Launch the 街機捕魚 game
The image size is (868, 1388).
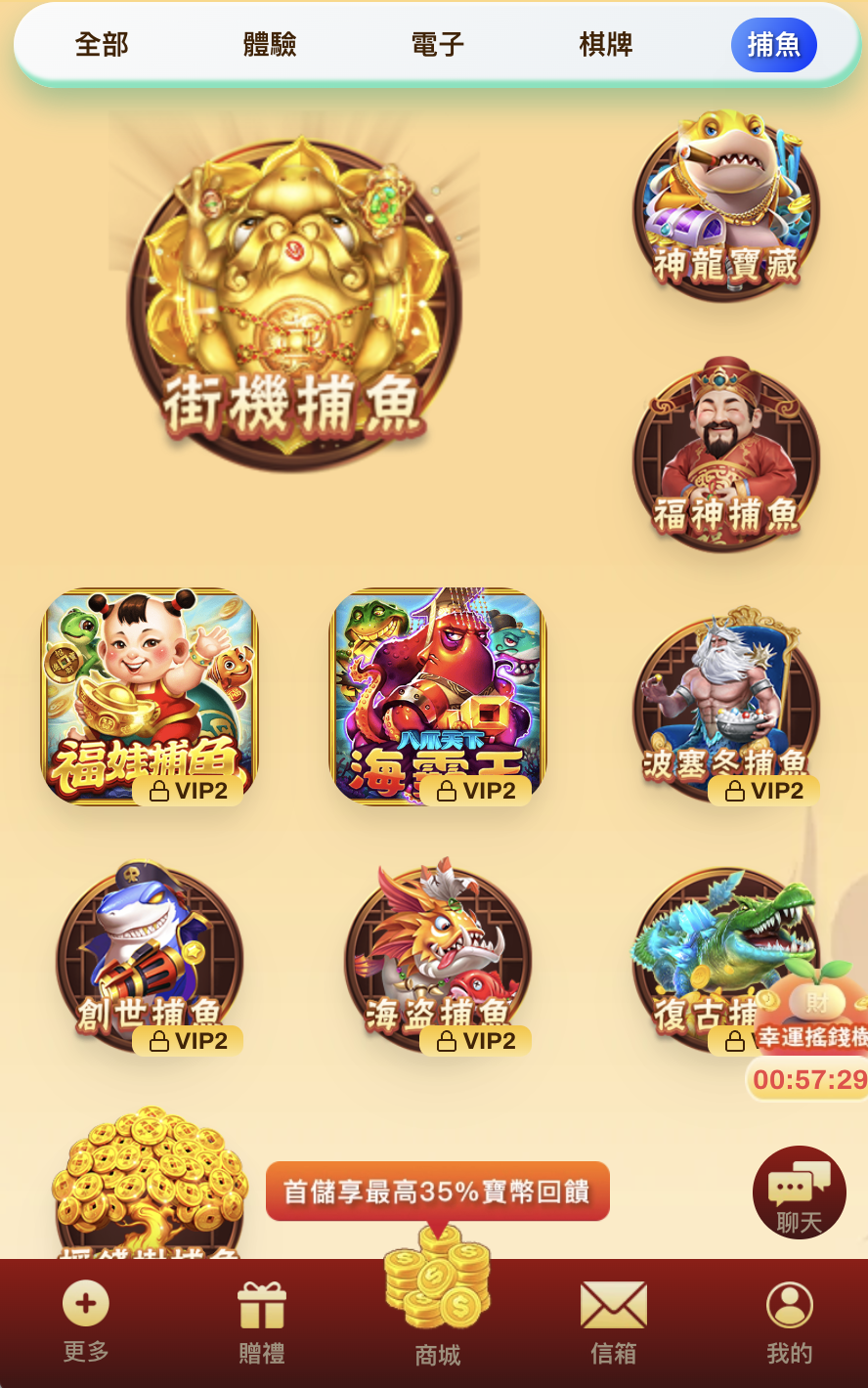pos(293,303)
